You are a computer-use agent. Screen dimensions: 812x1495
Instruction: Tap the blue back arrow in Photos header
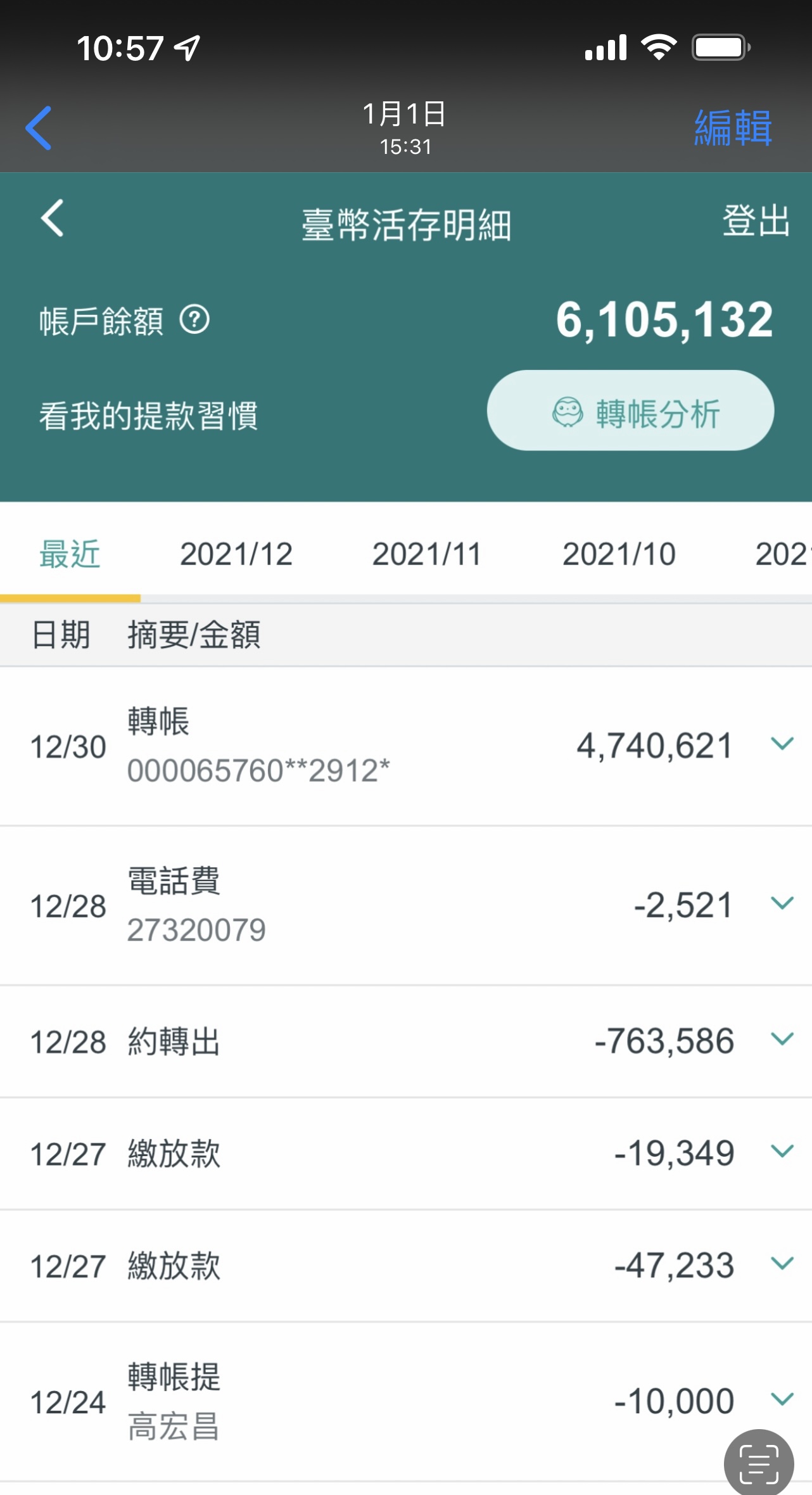39,128
